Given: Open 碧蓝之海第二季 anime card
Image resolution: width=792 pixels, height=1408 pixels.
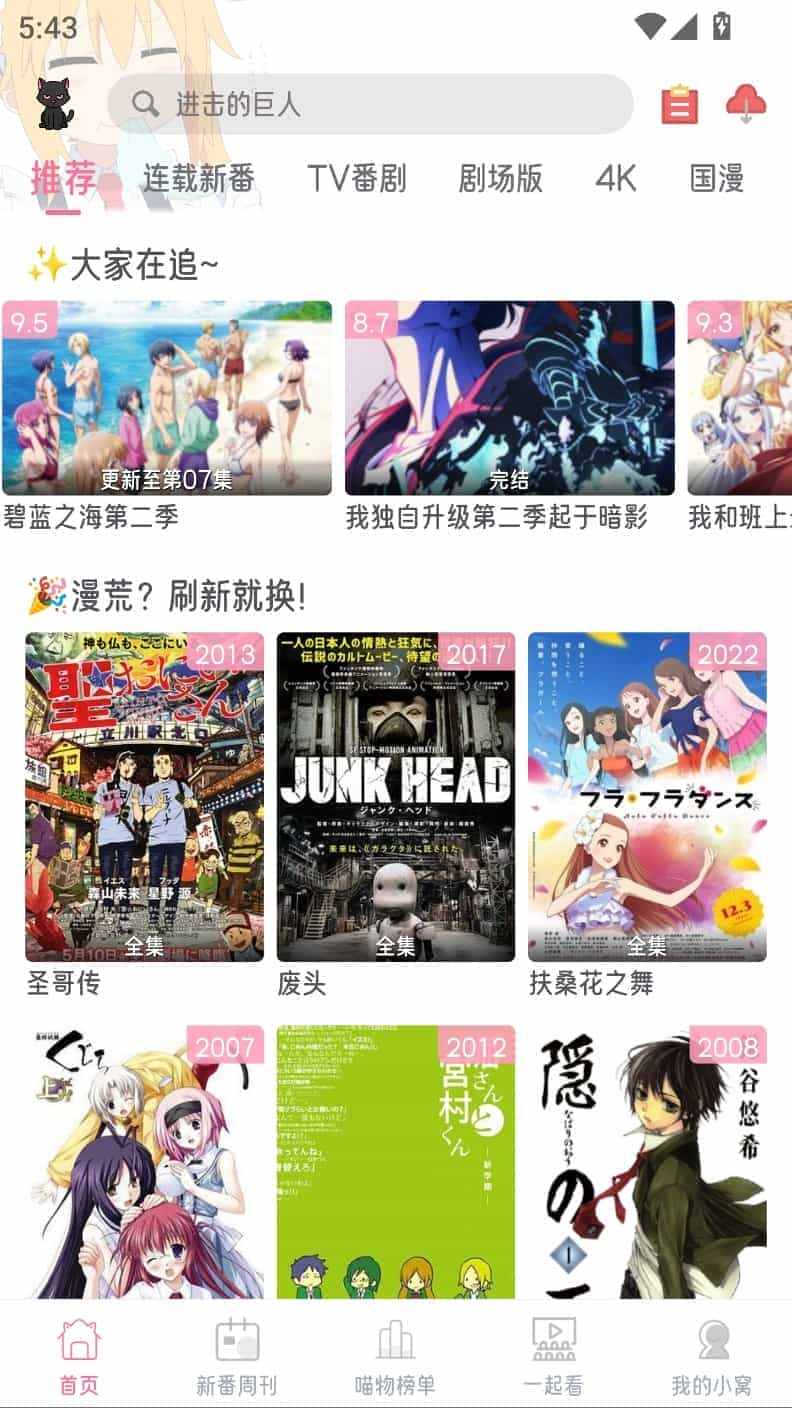Looking at the screenshot, I should pyautogui.click(x=167, y=398).
